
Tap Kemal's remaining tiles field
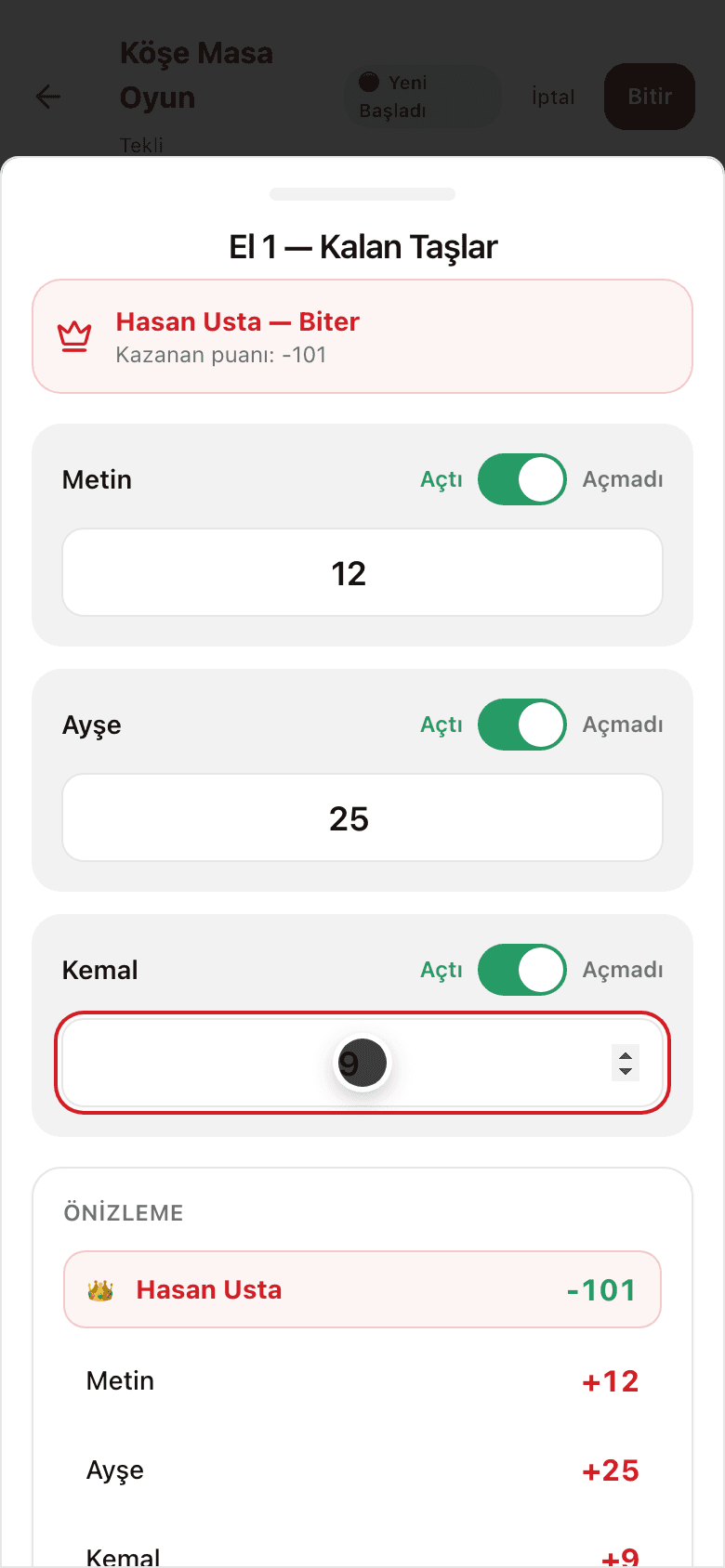pos(362,1063)
